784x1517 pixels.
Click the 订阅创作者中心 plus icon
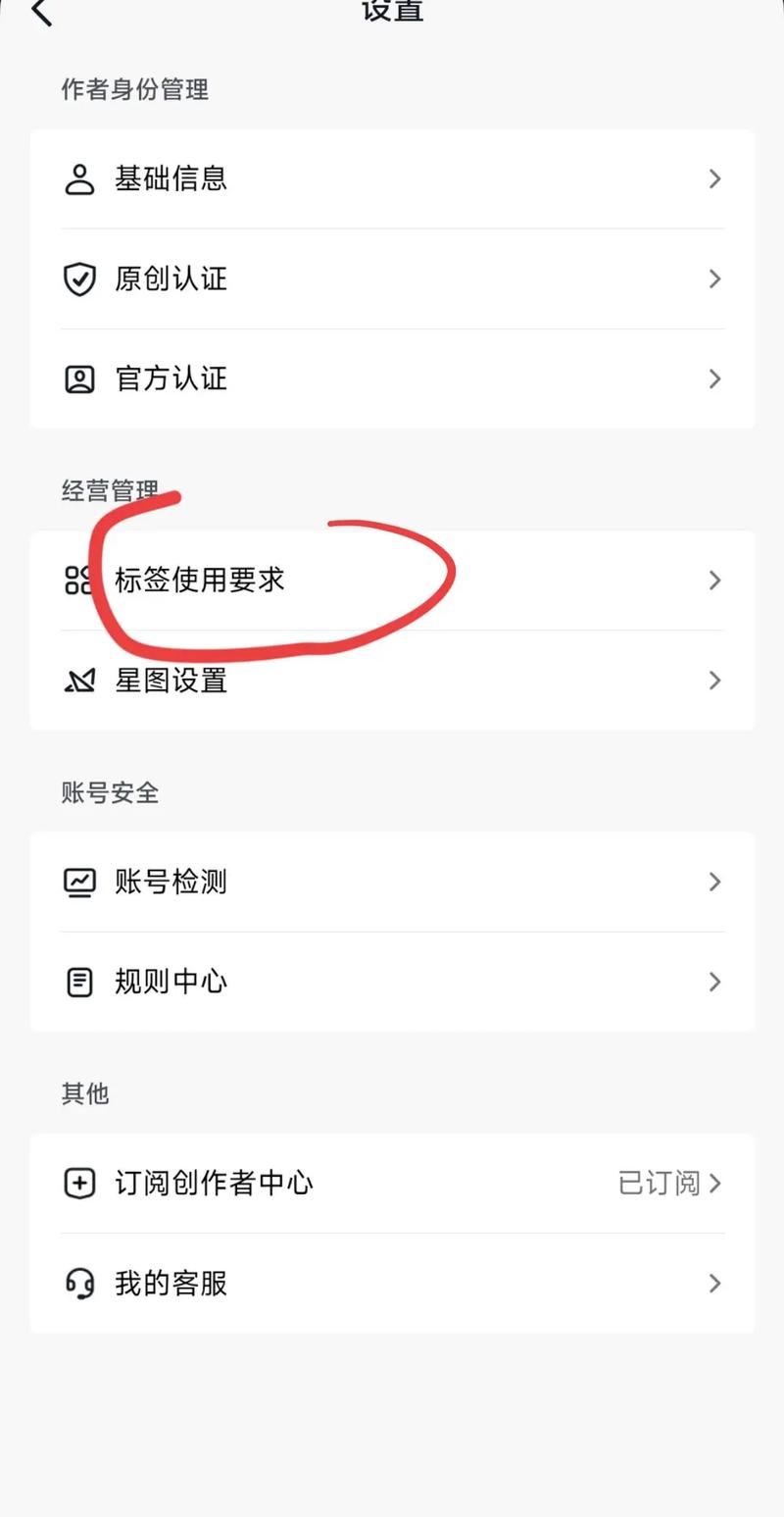[79, 1184]
